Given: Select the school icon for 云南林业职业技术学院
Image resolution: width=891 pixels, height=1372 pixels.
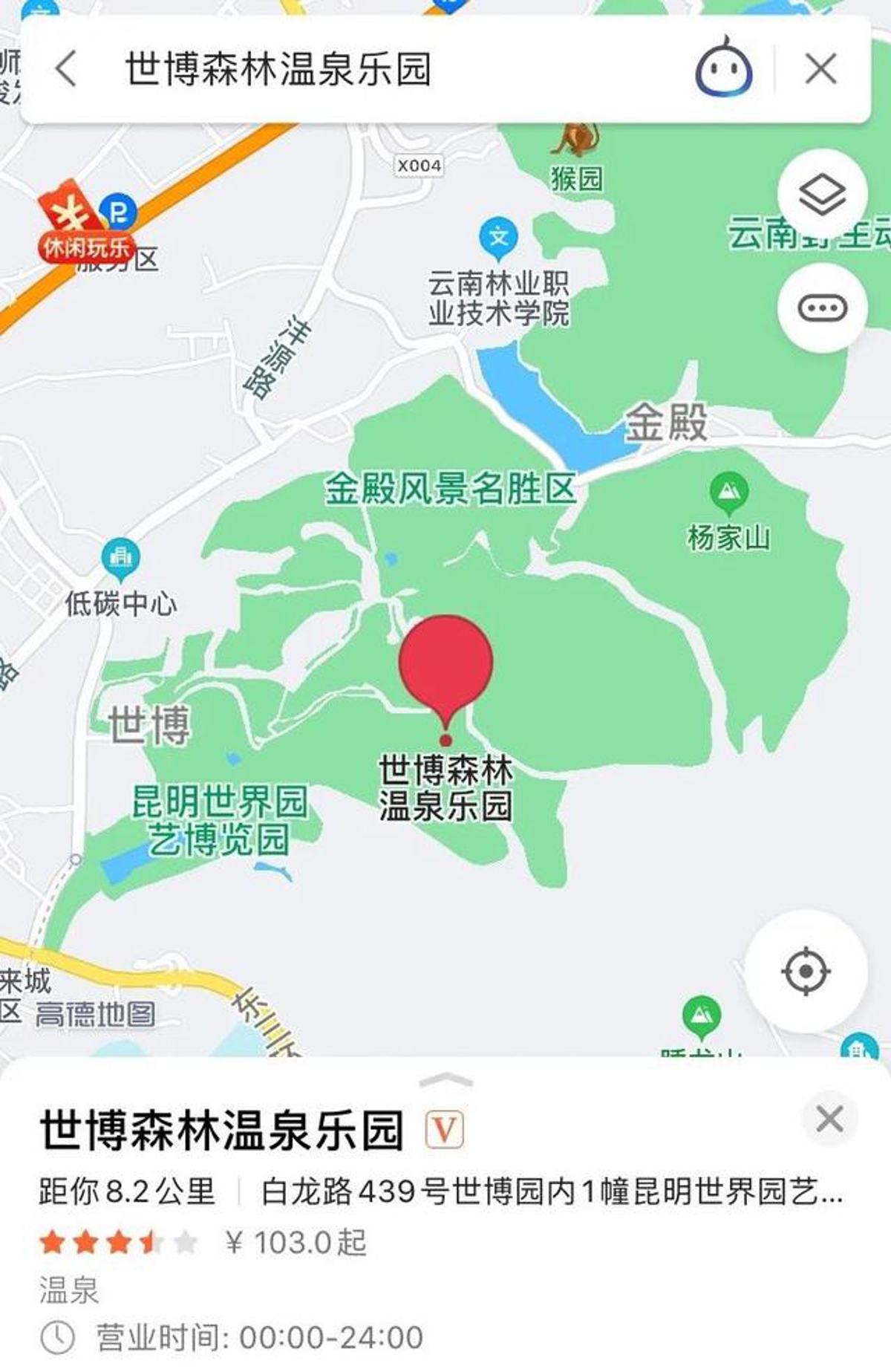Looking at the screenshot, I should point(499,234).
